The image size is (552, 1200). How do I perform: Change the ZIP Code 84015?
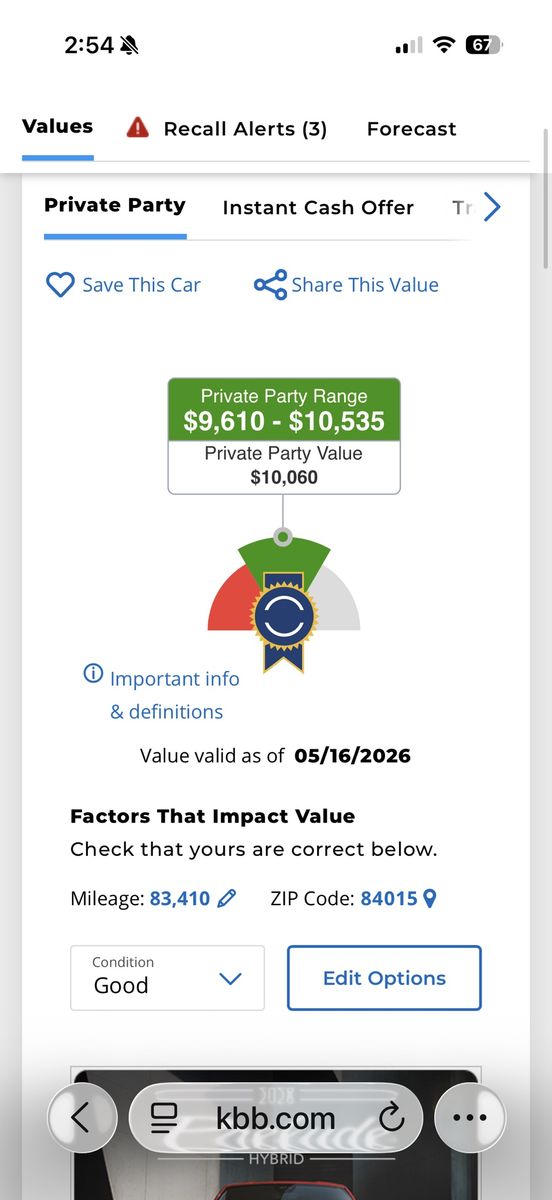pyautogui.click(x=398, y=898)
